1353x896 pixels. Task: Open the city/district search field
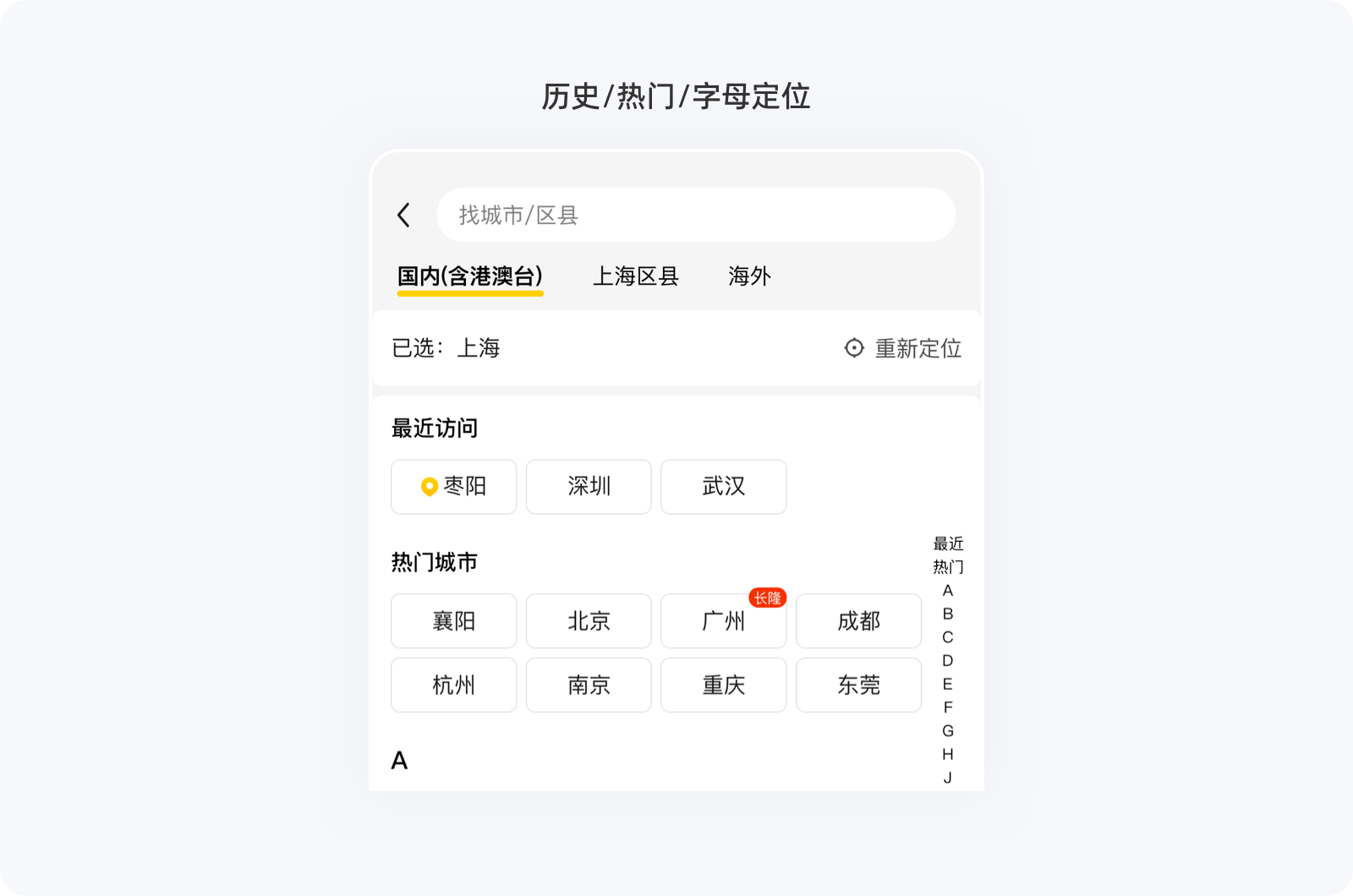[695, 215]
